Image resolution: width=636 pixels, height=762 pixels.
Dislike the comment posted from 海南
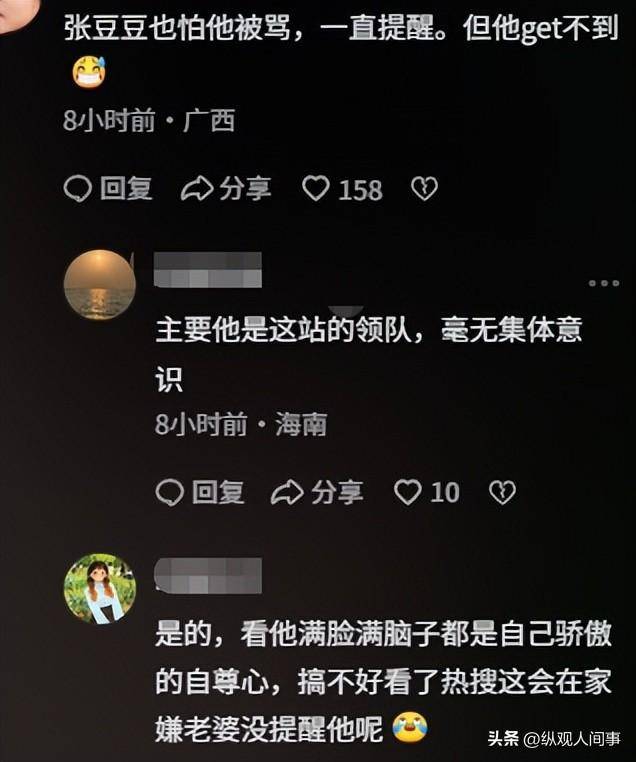coord(502,492)
